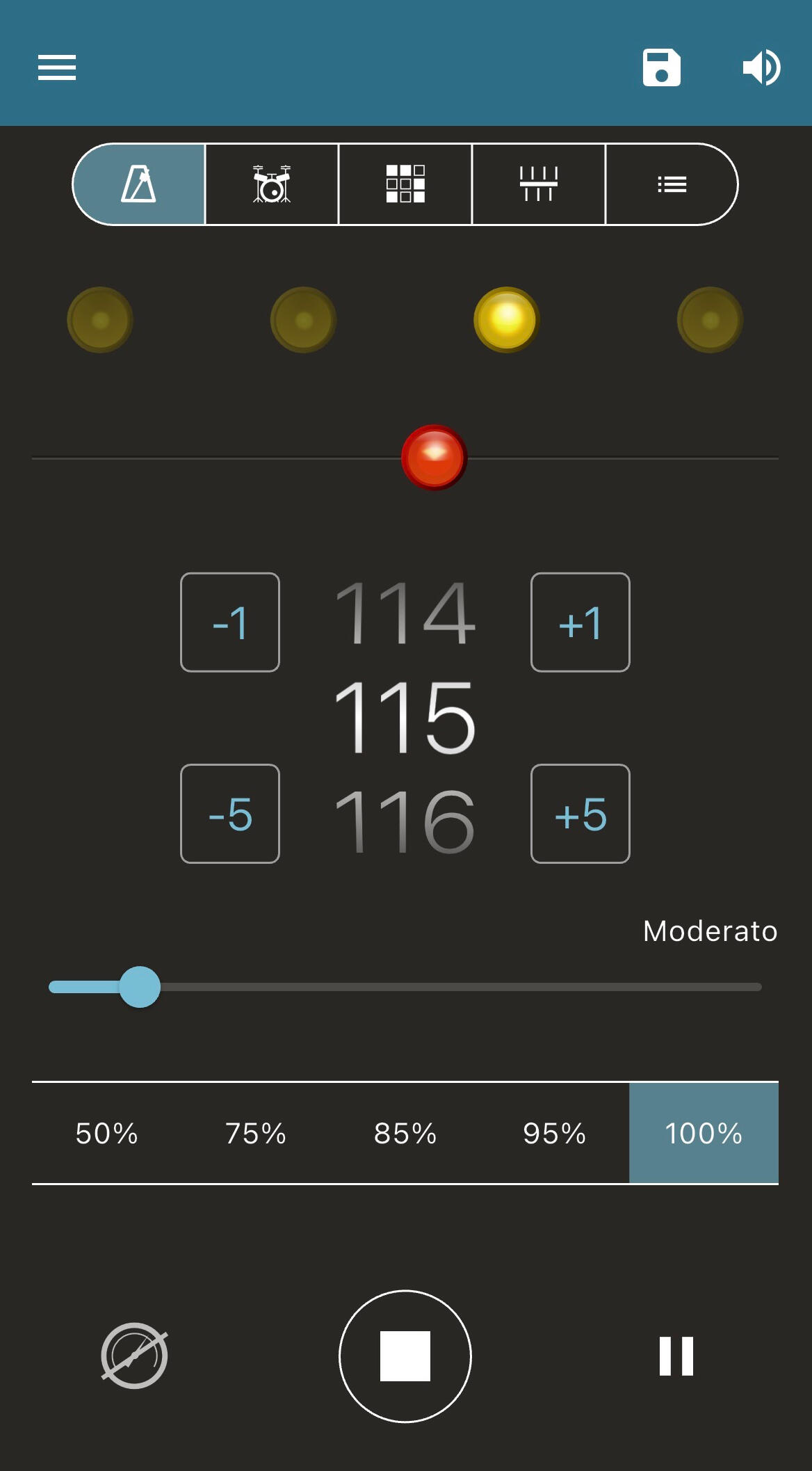Switch to the list tab

(672, 184)
